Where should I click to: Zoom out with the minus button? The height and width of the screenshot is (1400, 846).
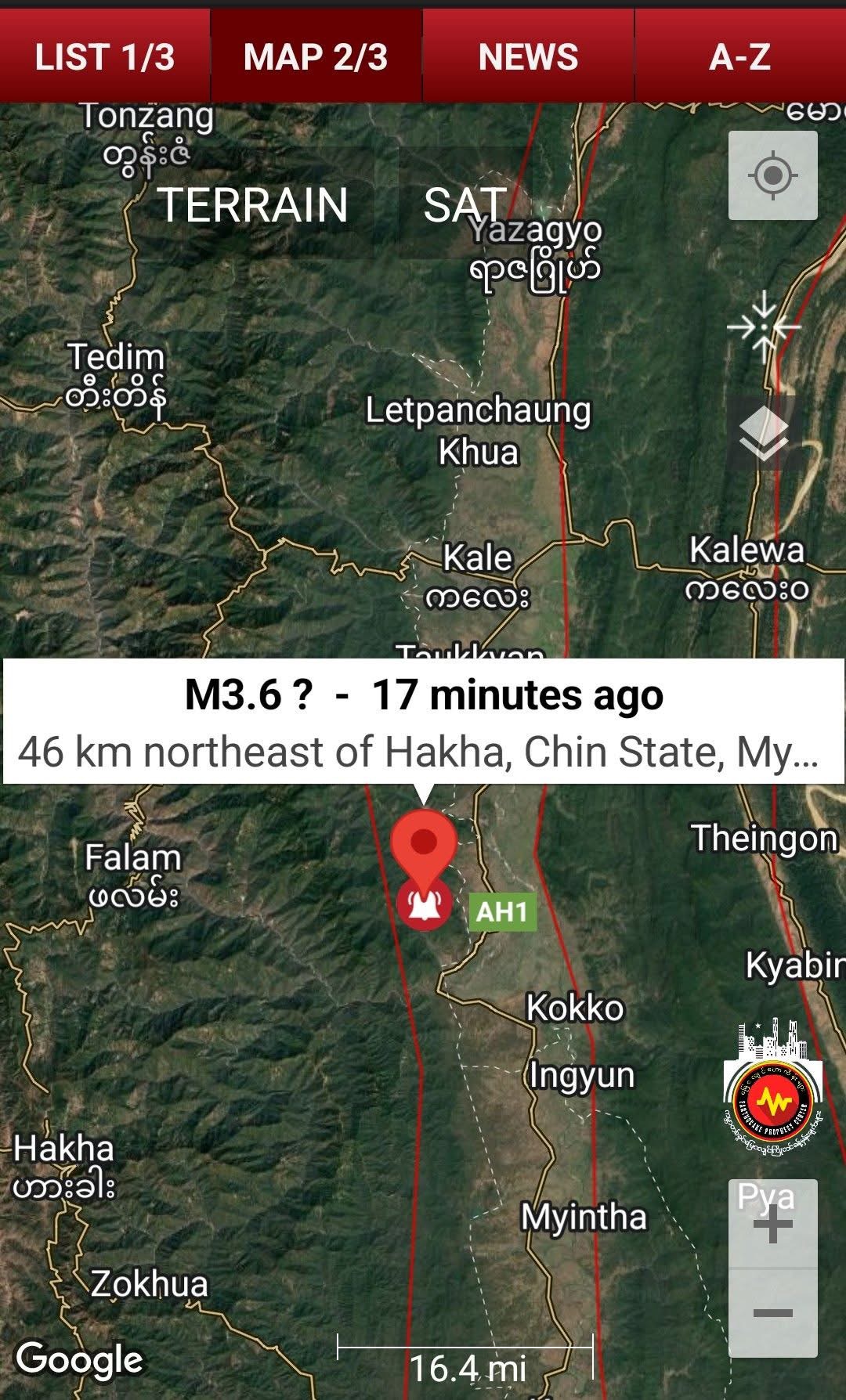[x=773, y=1313]
